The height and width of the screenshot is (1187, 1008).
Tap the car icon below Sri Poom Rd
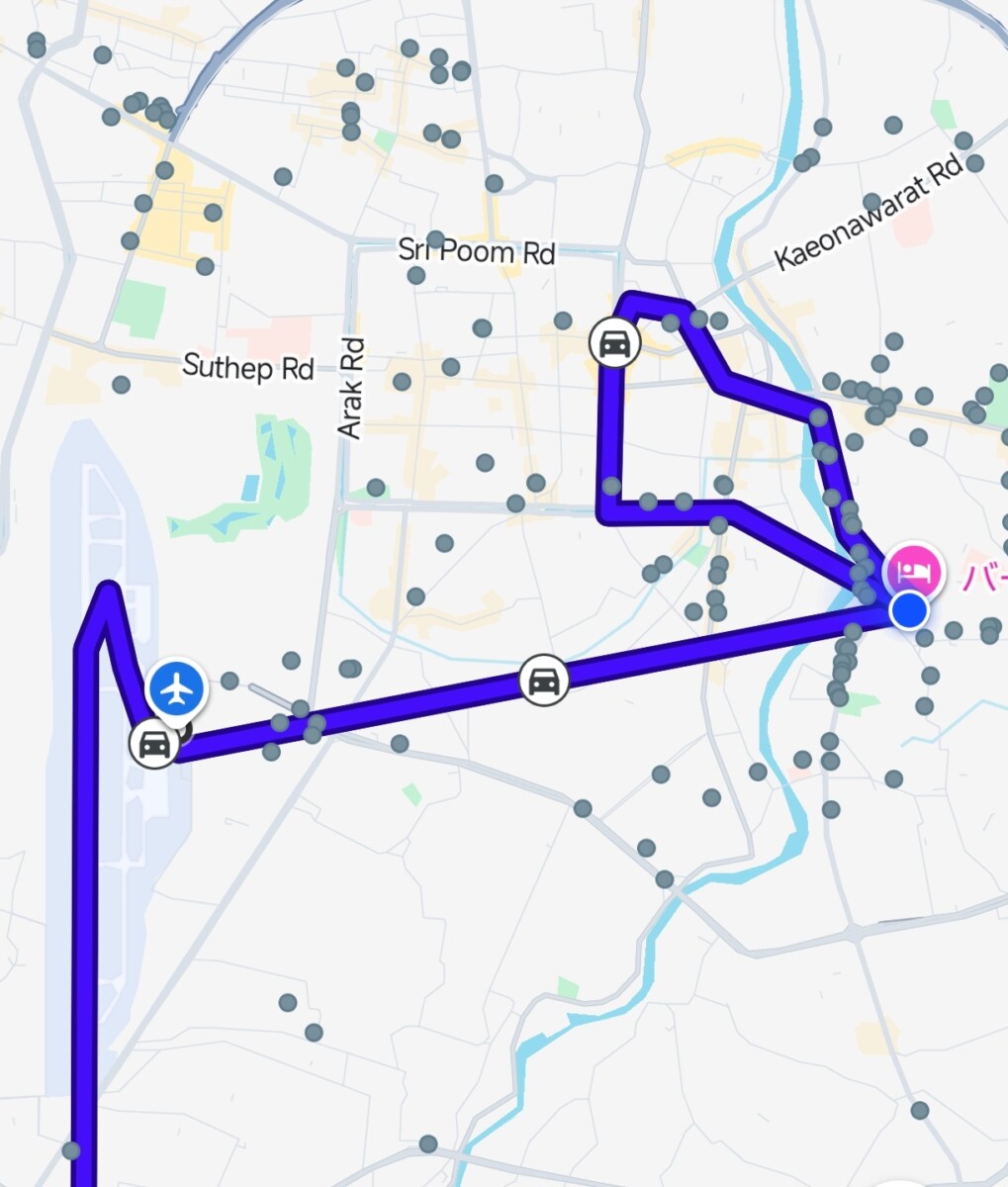click(614, 343)
